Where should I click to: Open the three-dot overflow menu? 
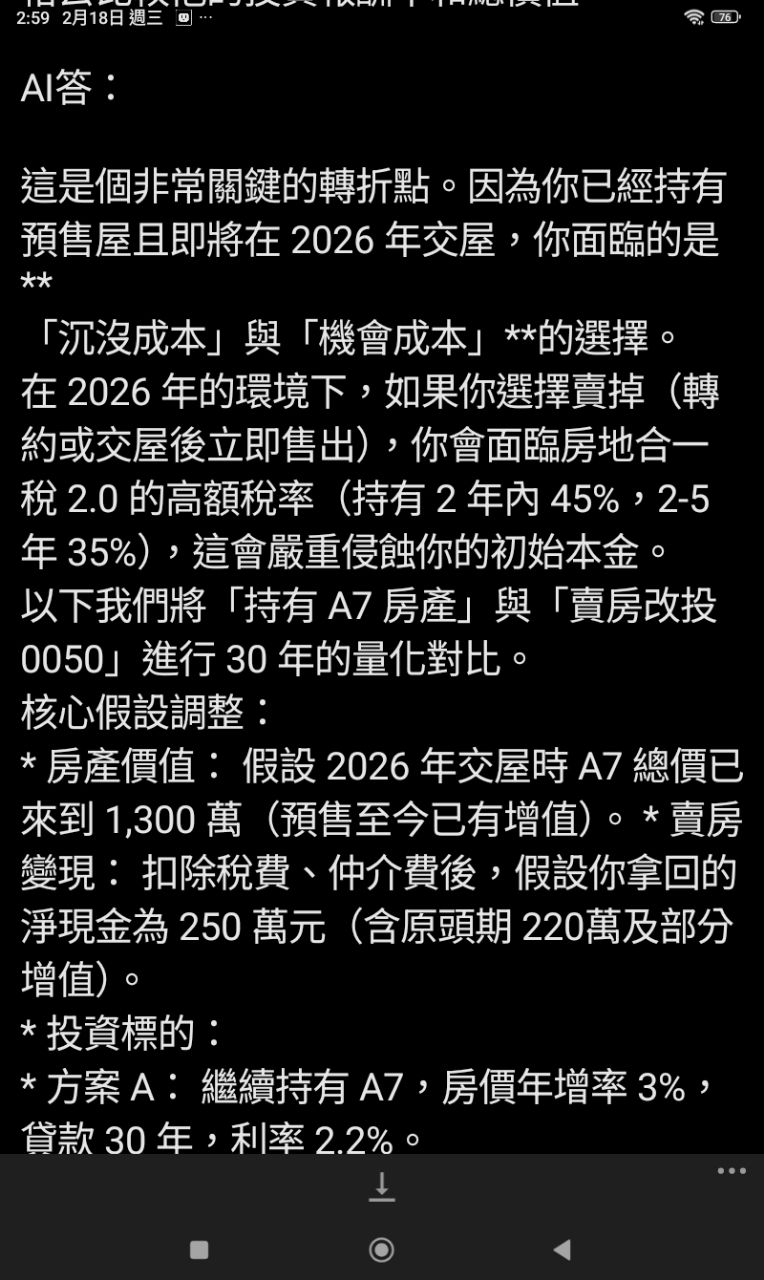731,1171
